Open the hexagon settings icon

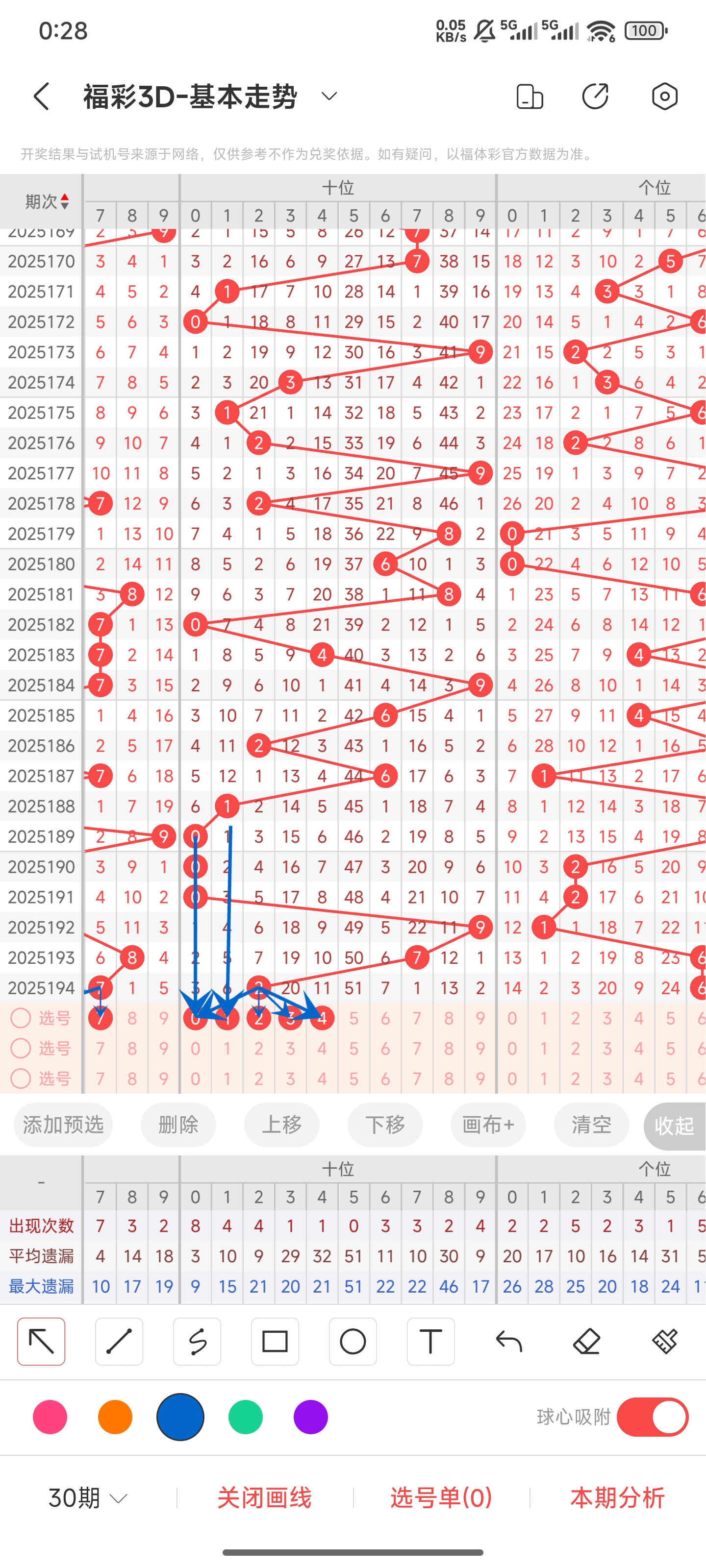point(664,96)
